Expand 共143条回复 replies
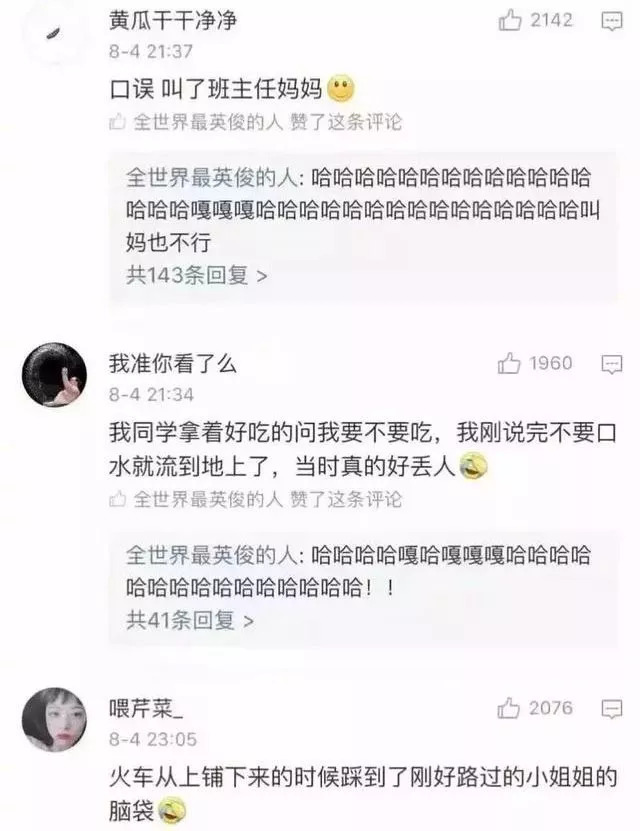 (x=196, y=277)
